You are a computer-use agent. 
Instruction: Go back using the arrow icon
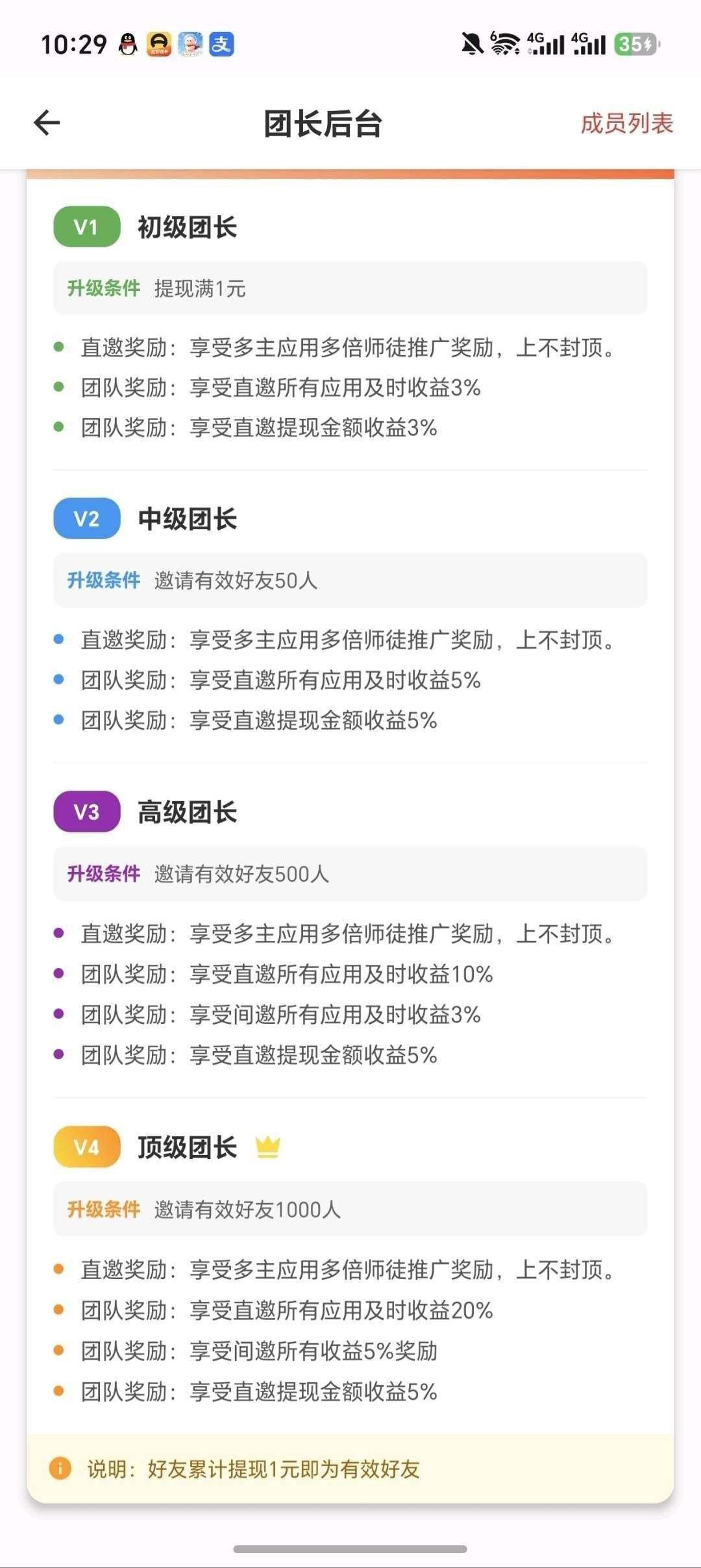point(47,123)
